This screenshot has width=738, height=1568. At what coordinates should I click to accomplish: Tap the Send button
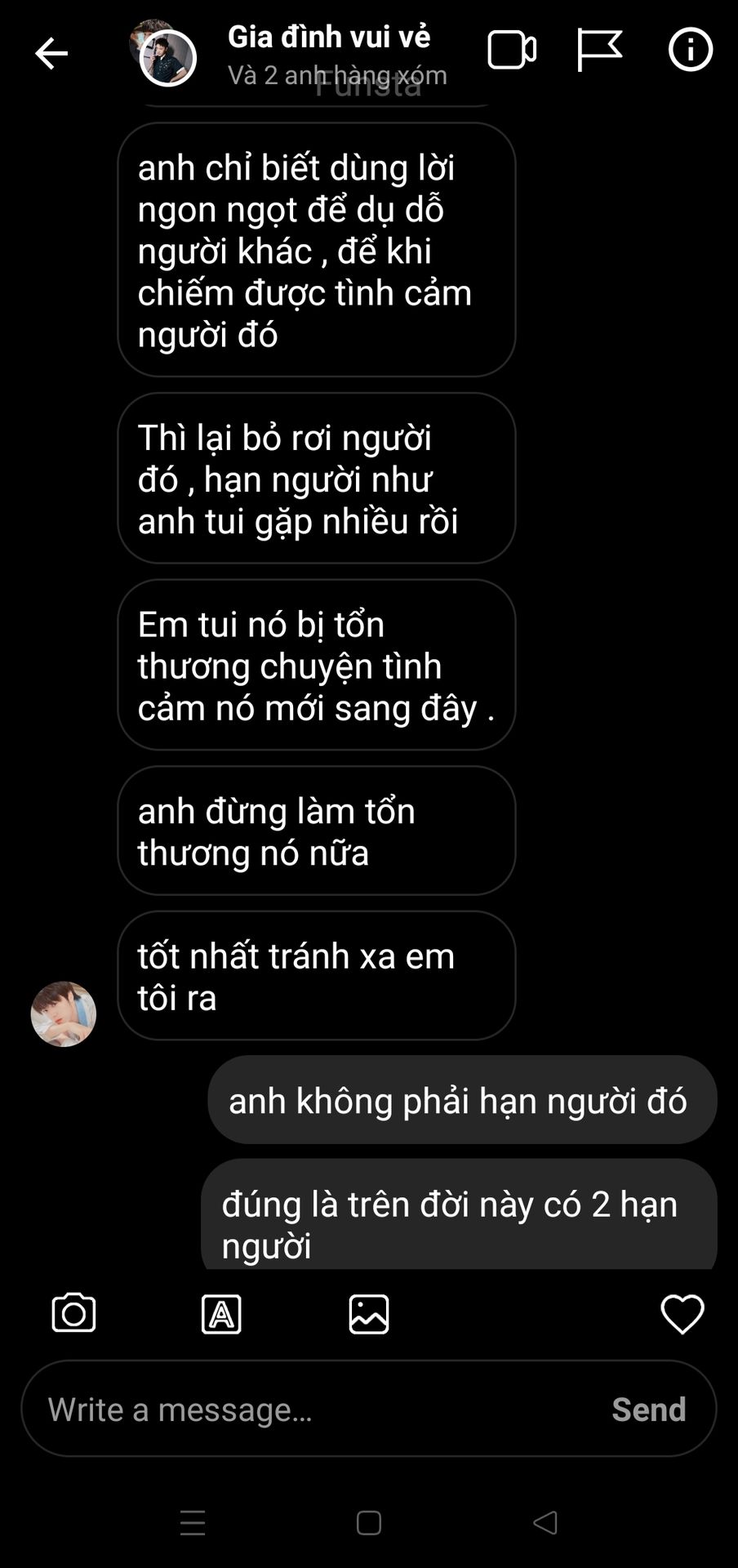click(x=649, y=1410)
